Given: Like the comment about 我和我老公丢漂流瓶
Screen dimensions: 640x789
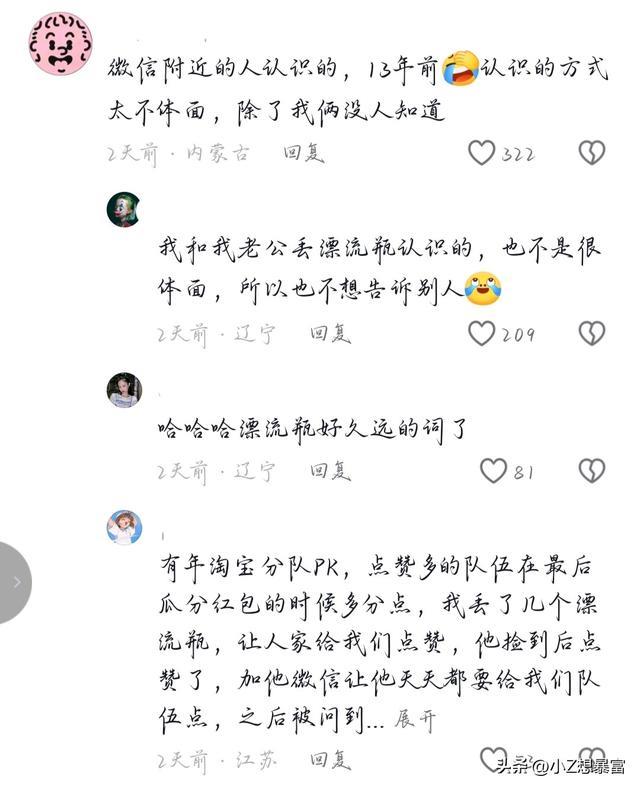Looking at the screenshot, I should [x=483, y=333].
